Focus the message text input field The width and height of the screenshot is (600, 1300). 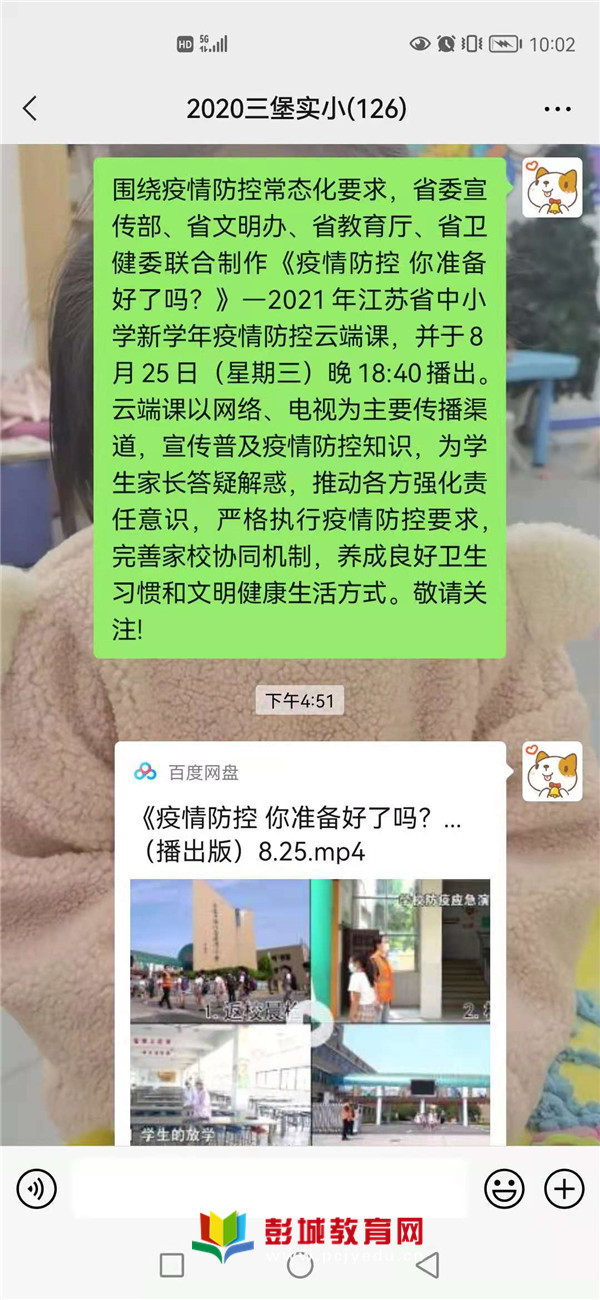270,1189
